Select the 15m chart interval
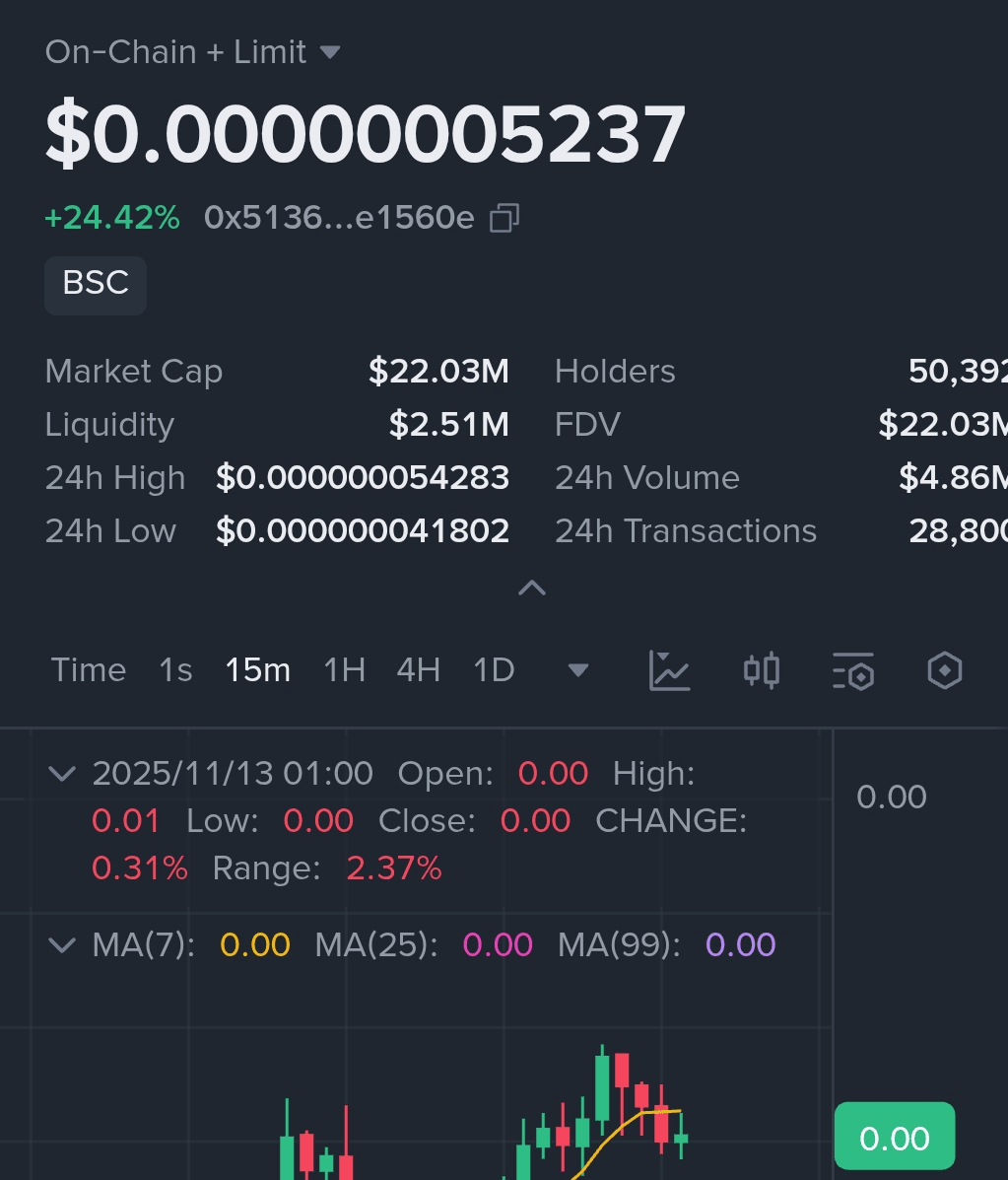The image size is (1008, 1180). click(257, 670)
